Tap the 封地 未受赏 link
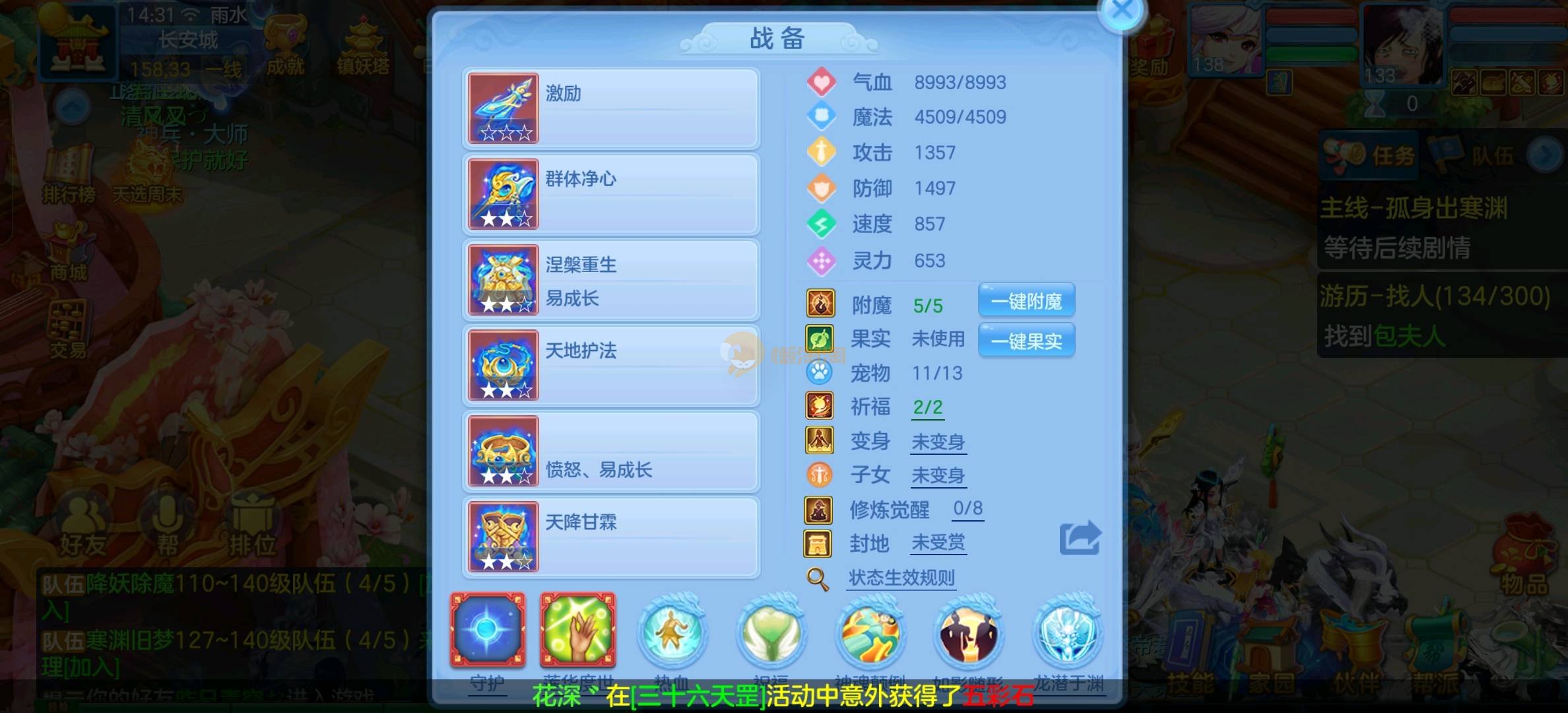1568x713 pixels. point(938,543)
